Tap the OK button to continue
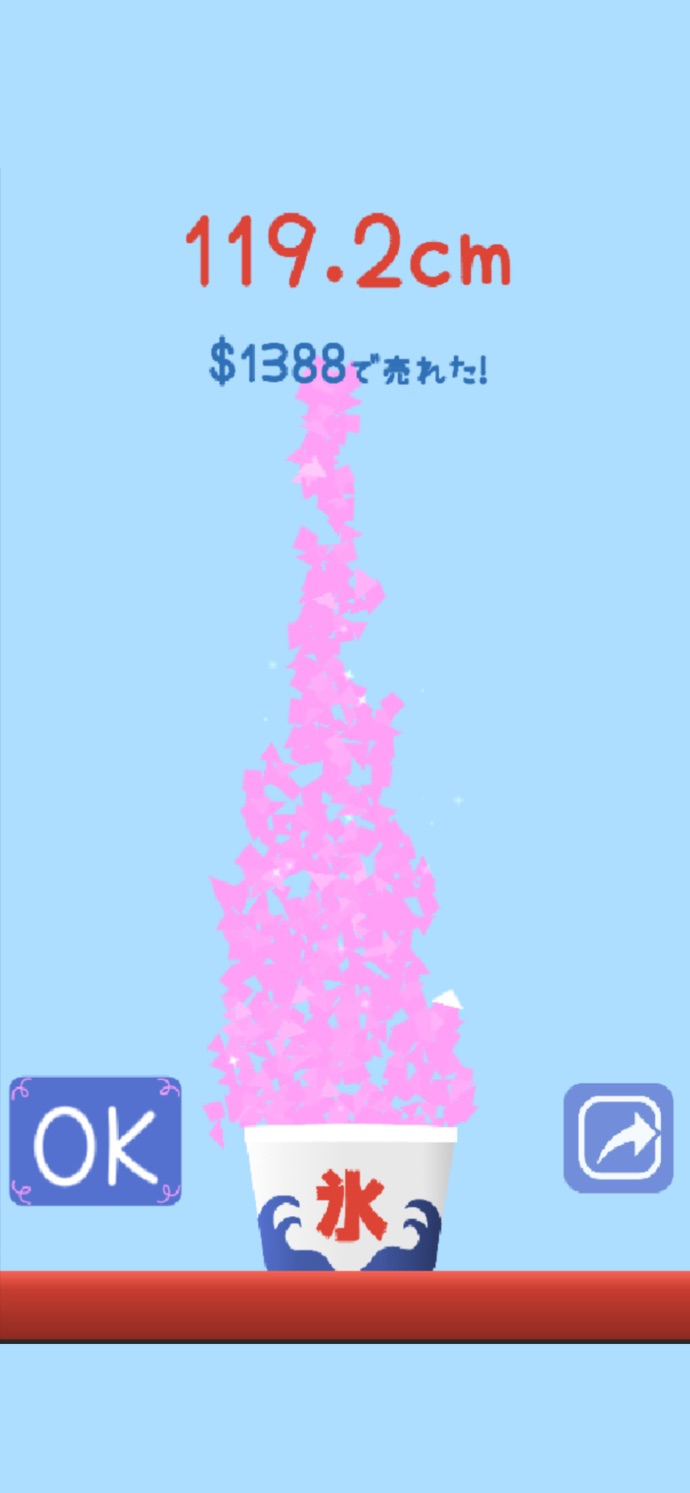This screenshot has width=690, height=1493. 96,1141
